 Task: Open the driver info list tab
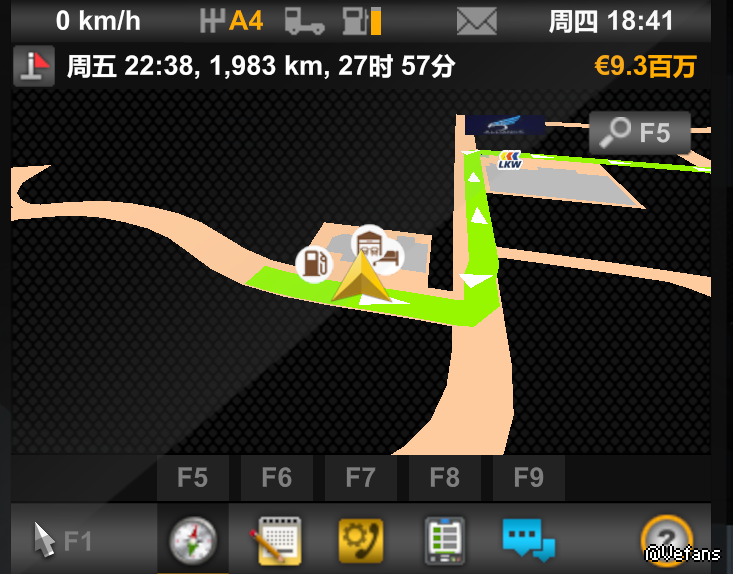pyautogui.click(x=443, y=540)
